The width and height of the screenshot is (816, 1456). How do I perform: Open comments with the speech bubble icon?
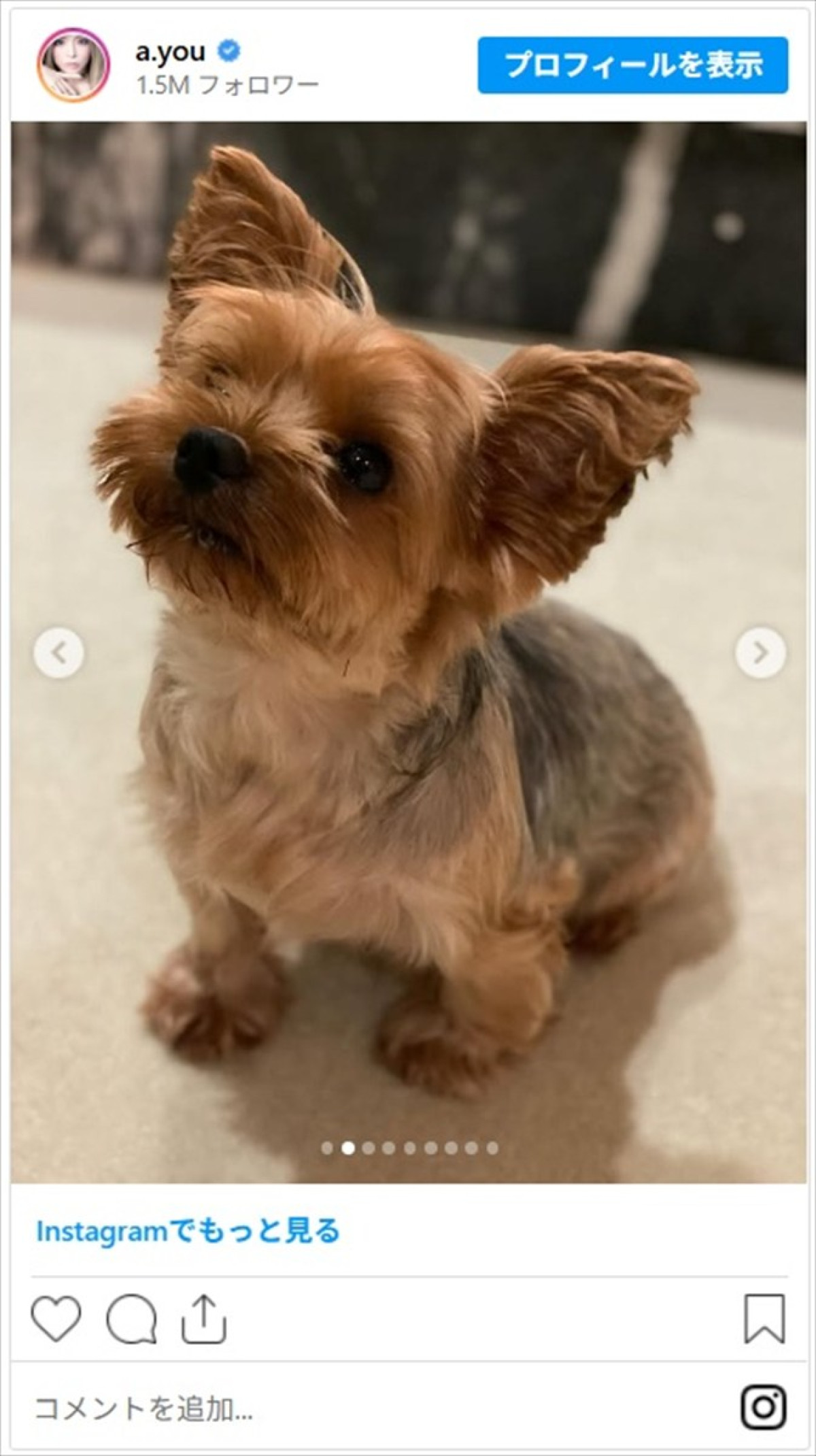coord(131,1319)
